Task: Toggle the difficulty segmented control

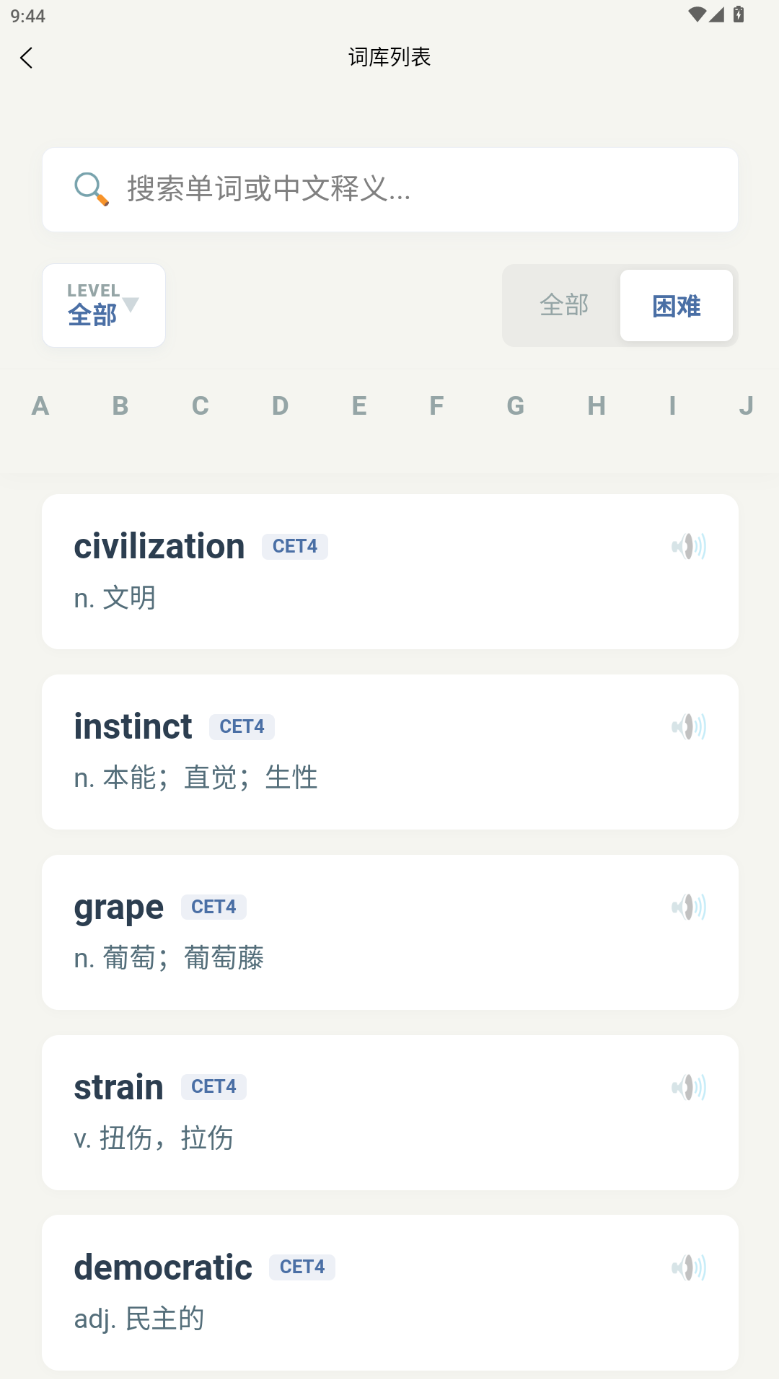Action: coord(618,305)
